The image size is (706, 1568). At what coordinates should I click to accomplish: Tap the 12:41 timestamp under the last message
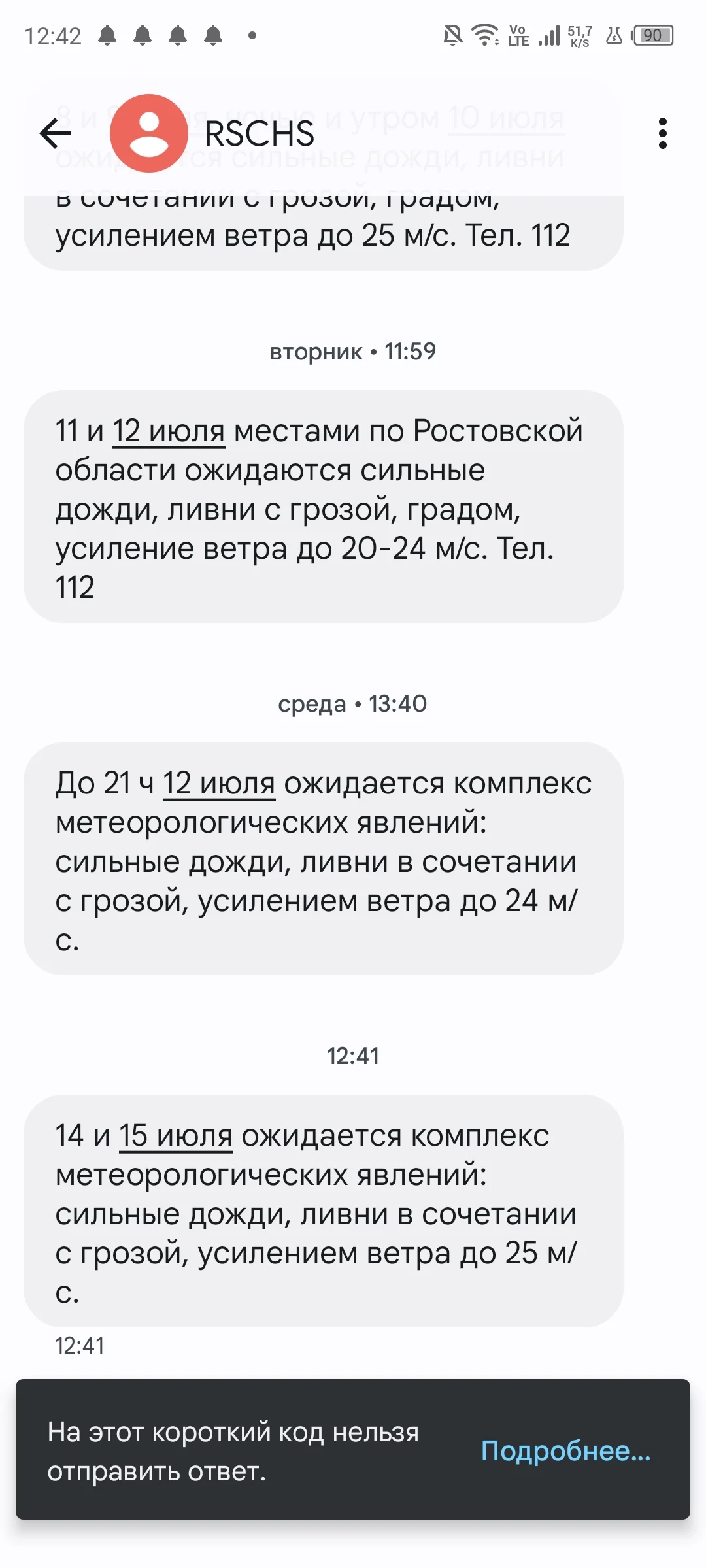pyautogui.click(x=81, y=1346)
